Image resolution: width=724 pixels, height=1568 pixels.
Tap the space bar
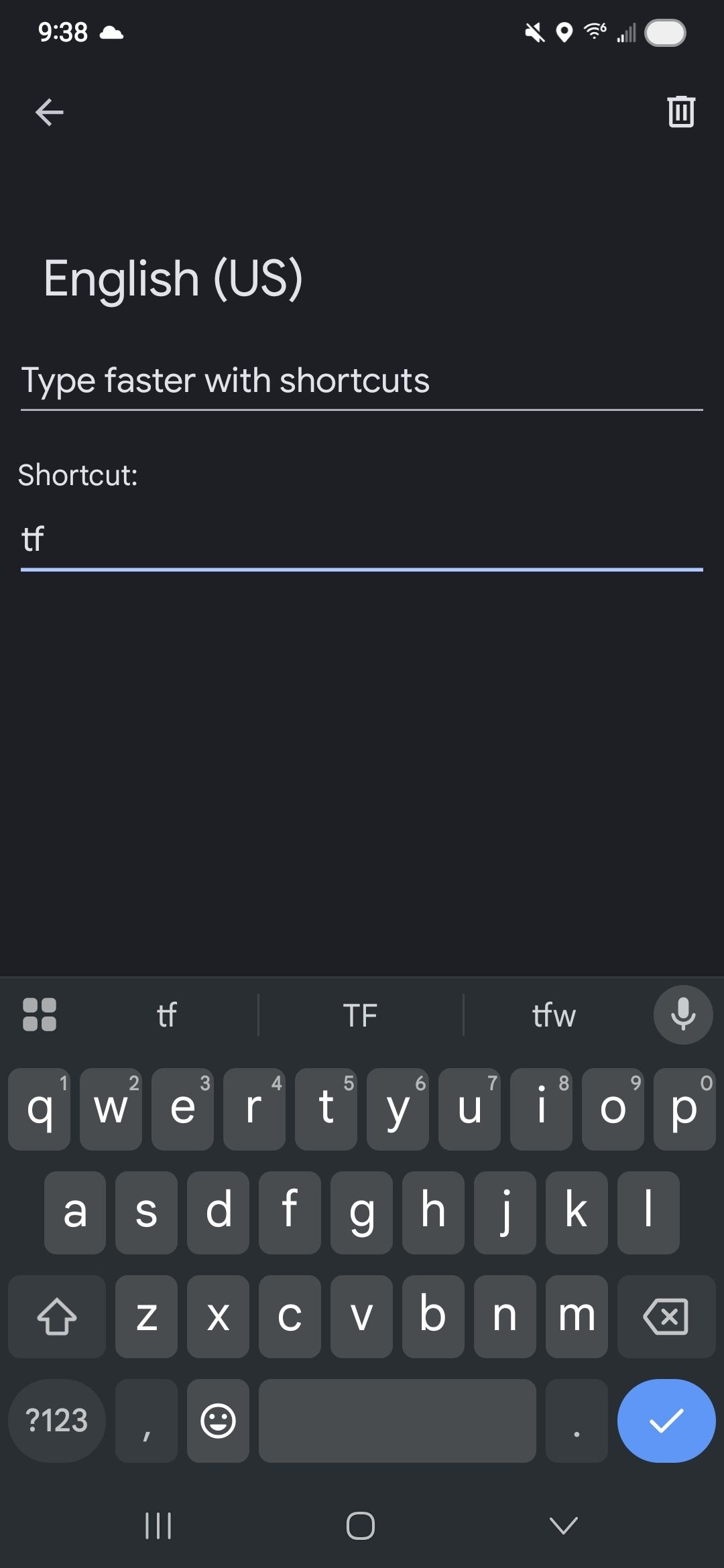397,1421
